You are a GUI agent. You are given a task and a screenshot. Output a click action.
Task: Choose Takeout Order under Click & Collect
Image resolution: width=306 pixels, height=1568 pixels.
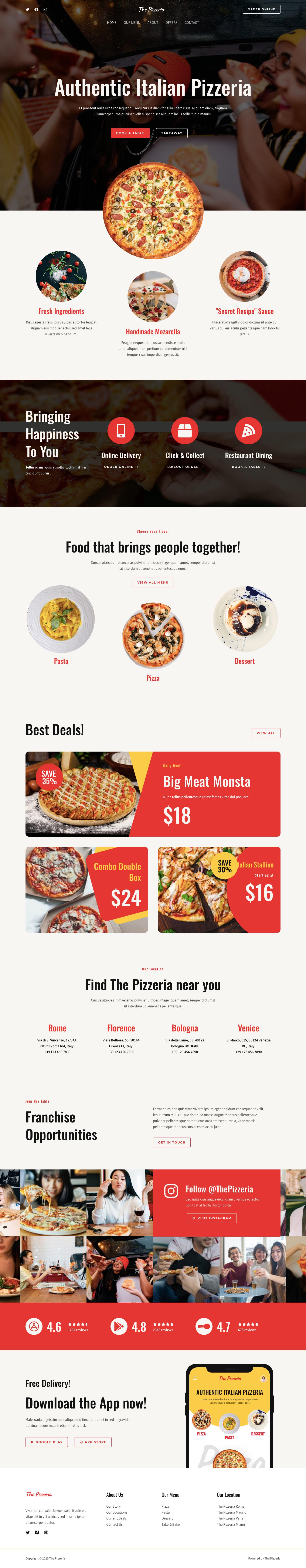pyautogui.click(x=185, y=467)
